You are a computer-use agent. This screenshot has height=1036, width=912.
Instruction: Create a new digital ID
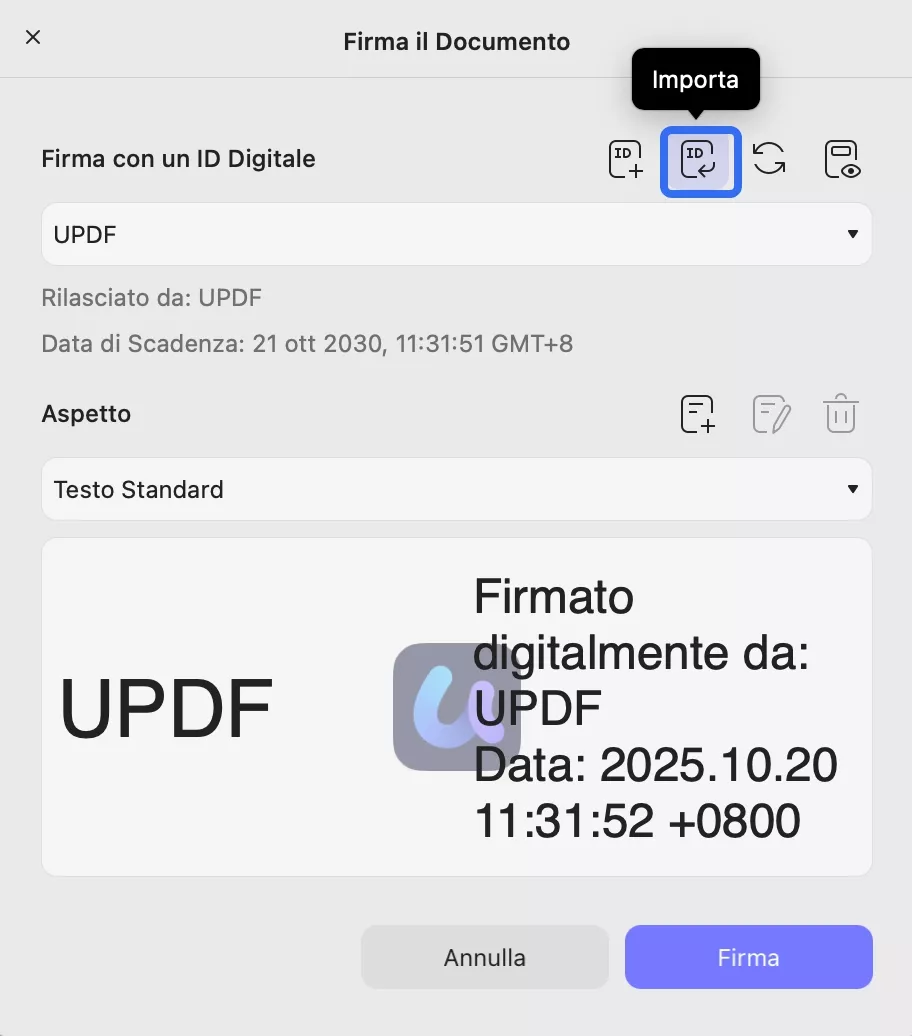625,160
